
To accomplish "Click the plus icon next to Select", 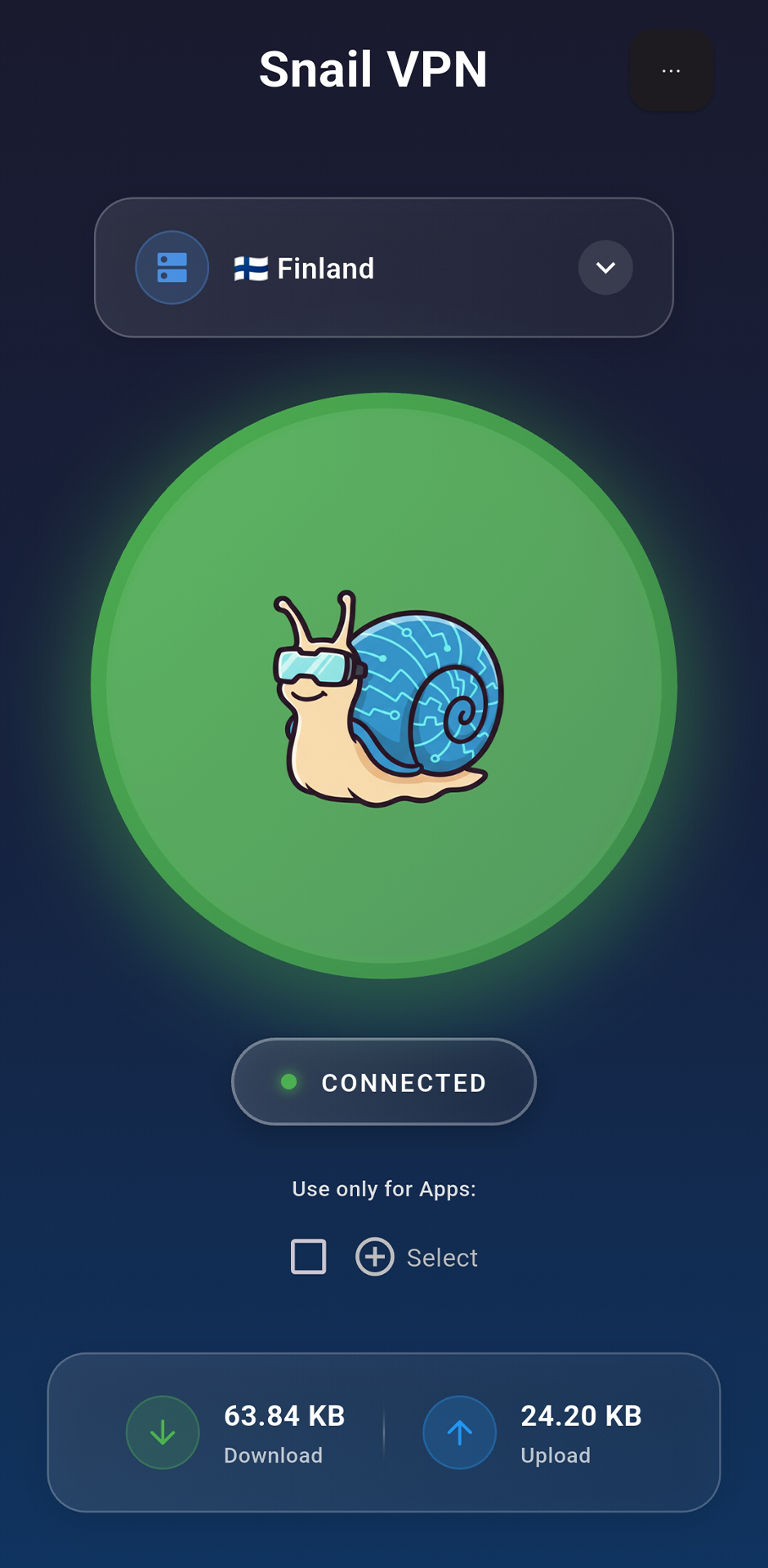I will (x=374, y=1257).
